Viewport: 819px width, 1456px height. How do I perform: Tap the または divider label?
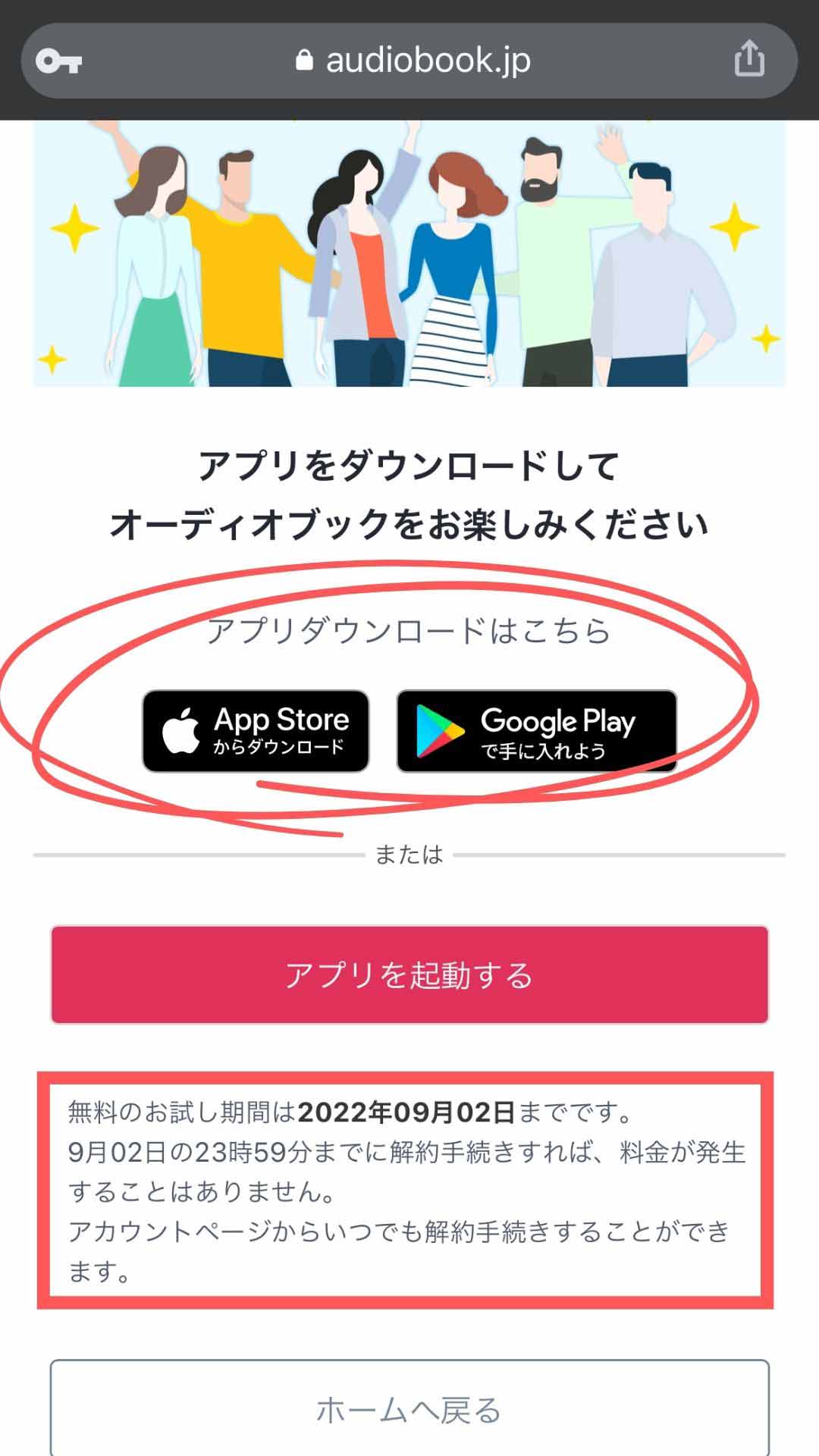click(x=409, y=855)
